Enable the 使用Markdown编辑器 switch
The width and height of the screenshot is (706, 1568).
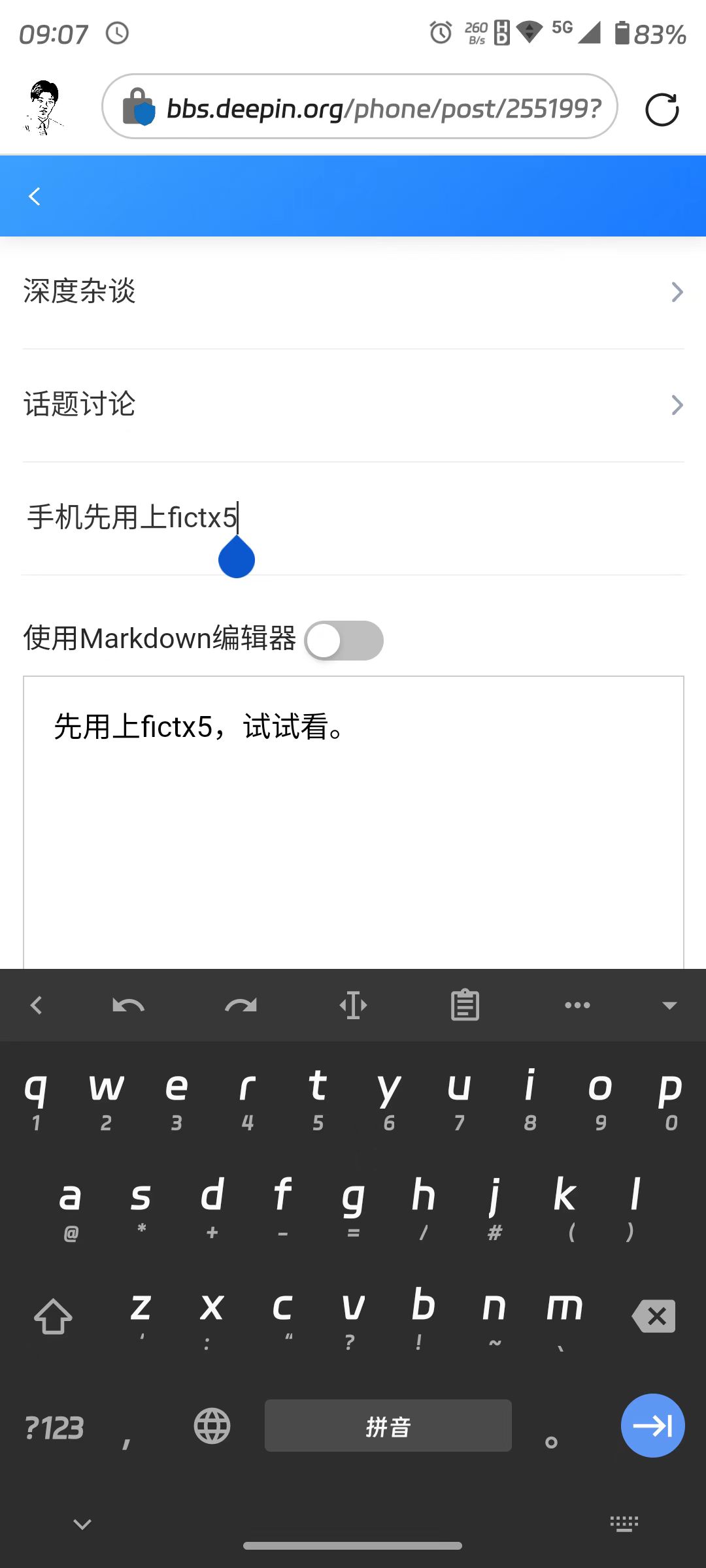click(x=344, y=640)
